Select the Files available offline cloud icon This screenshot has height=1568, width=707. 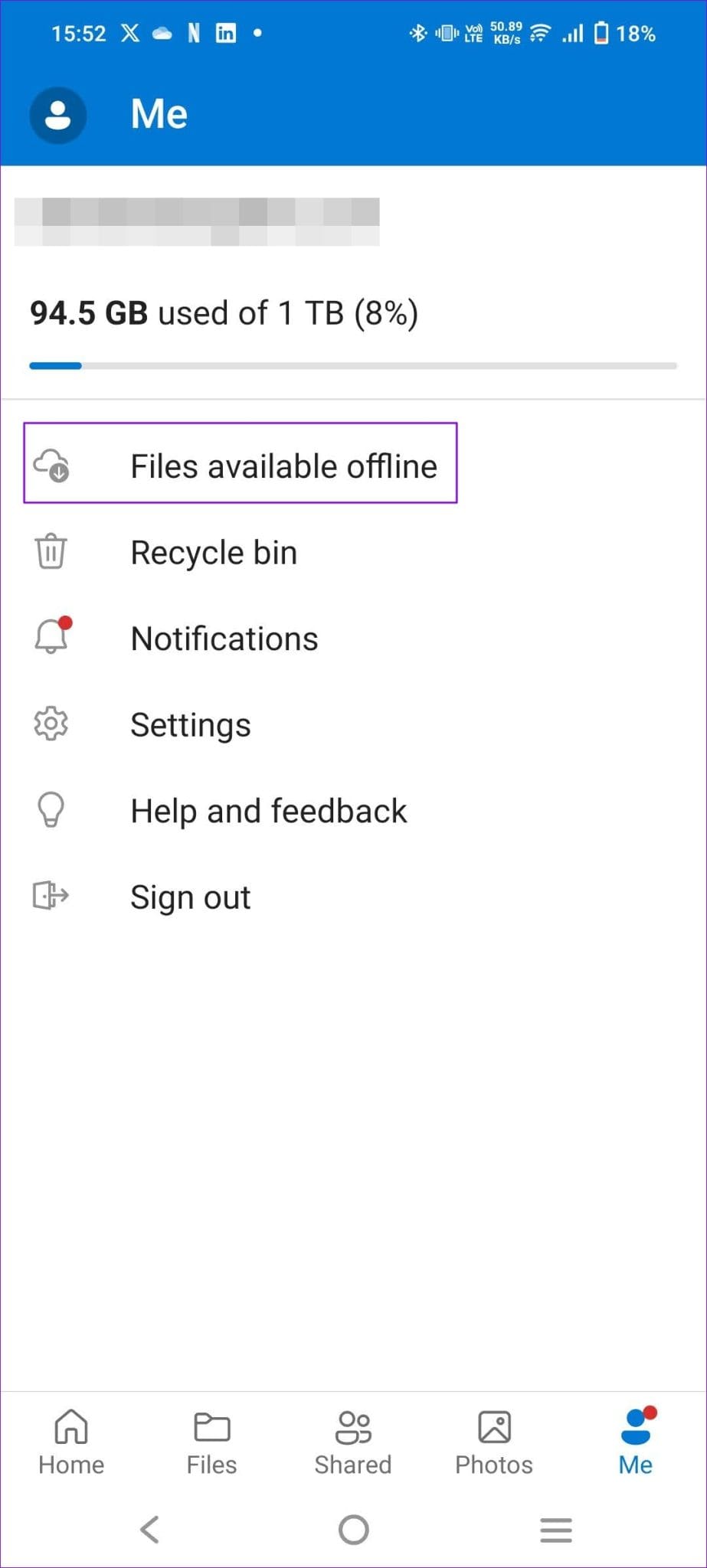tap(51, 465)
